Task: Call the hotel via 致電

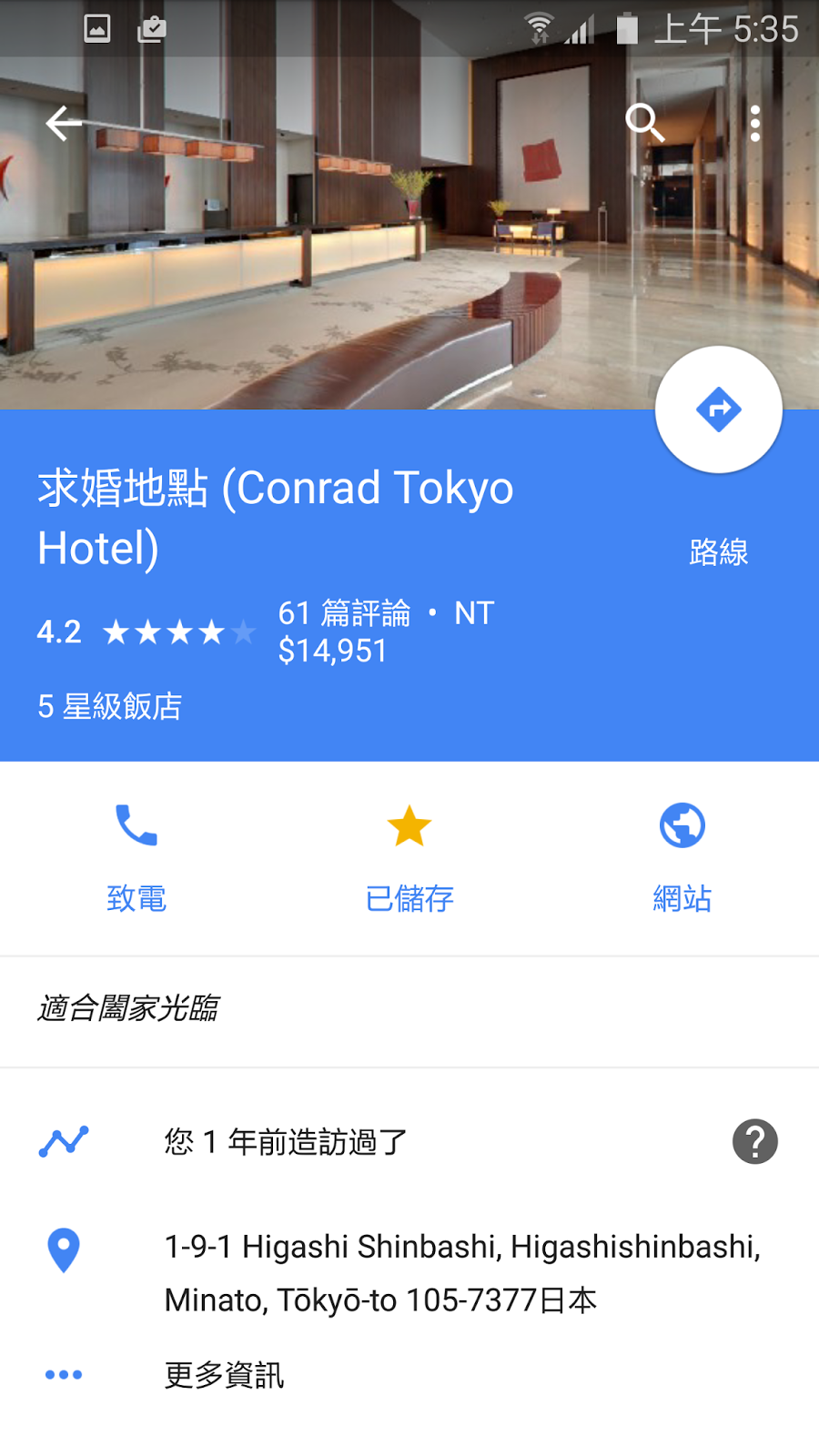Action: tap(136, 856)
